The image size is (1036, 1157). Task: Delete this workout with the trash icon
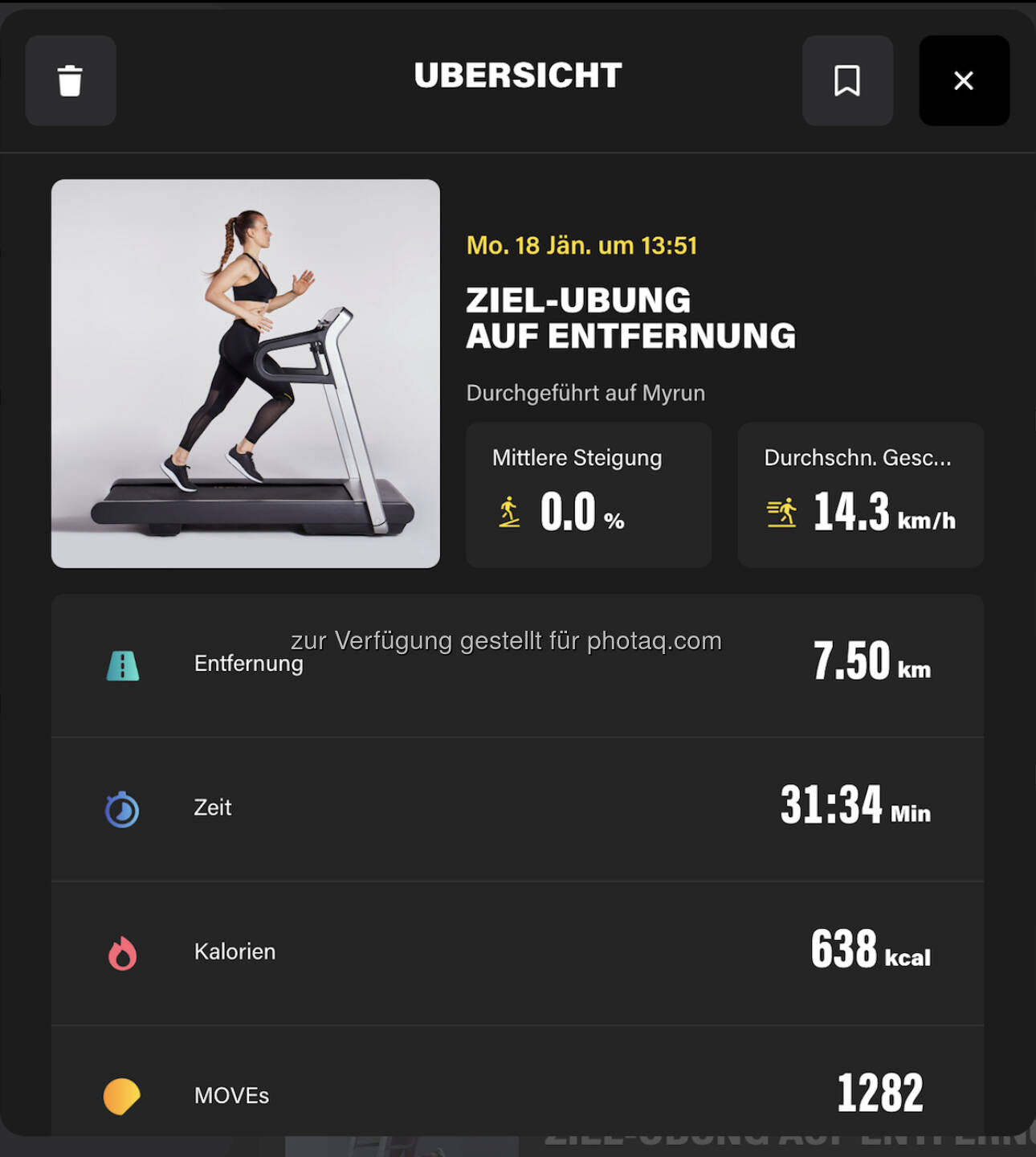pos(71,80)
